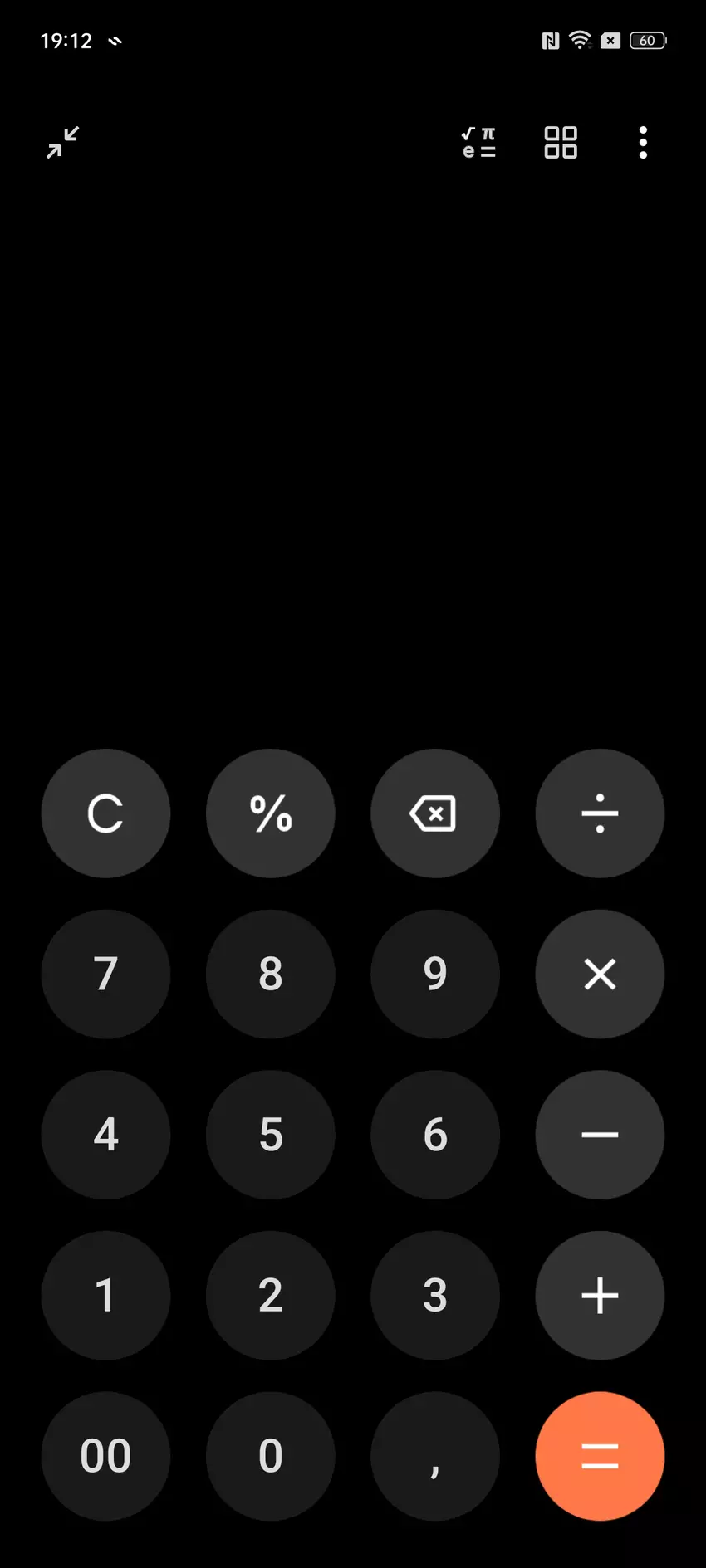The width and height of the screenshot is (706, 1568).
Task: Open the scientific functions panel
Action: 478,142
